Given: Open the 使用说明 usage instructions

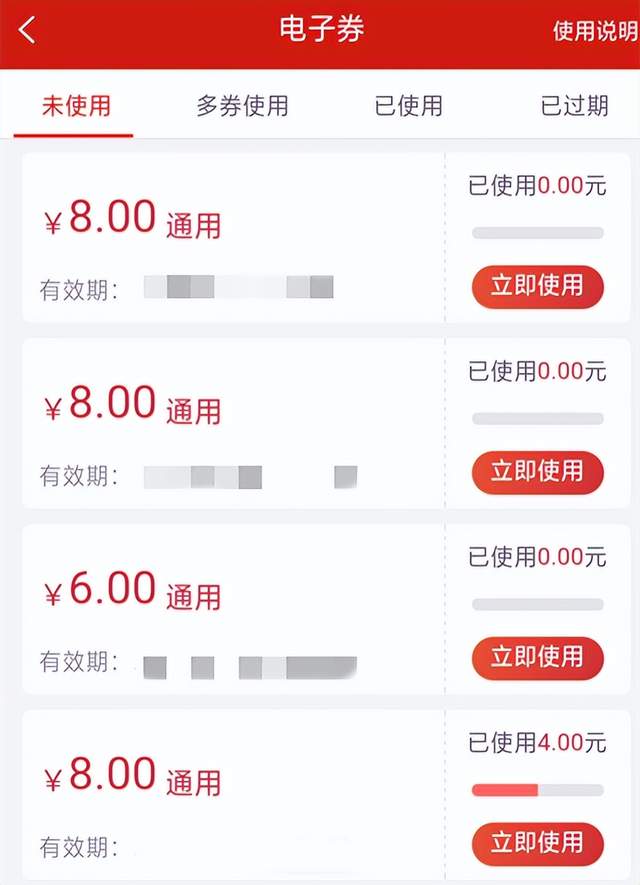Looking at the screenshot, I should coord(594,31).
